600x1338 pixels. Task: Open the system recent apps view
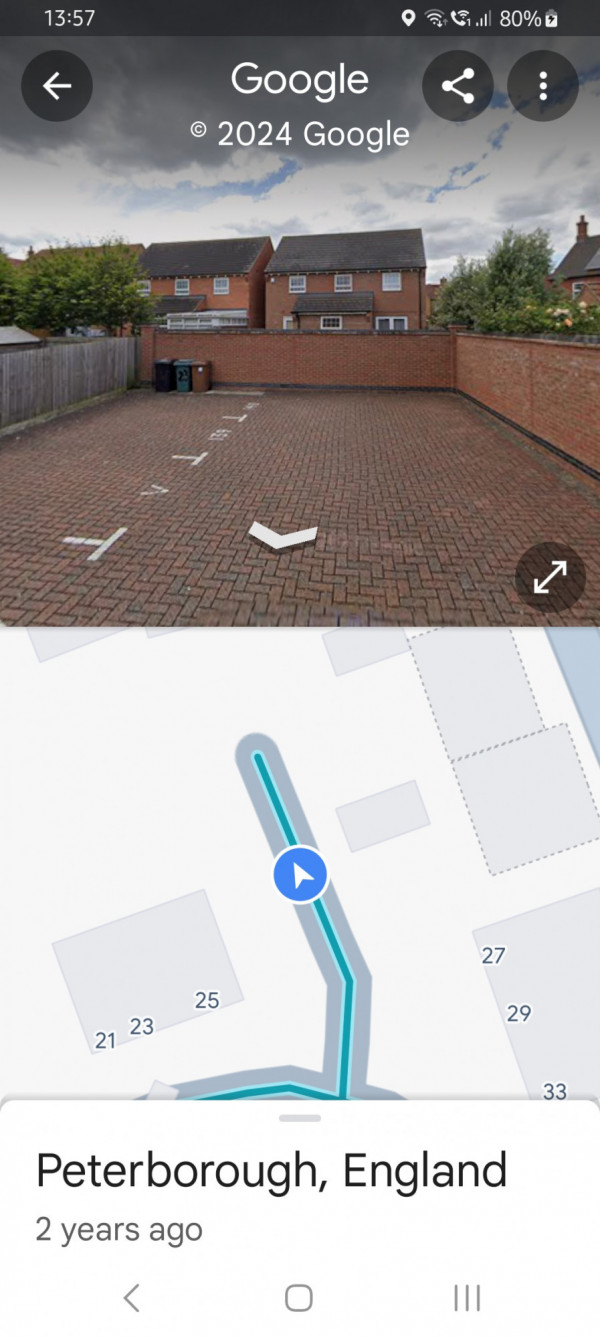tap(467, 1298)
